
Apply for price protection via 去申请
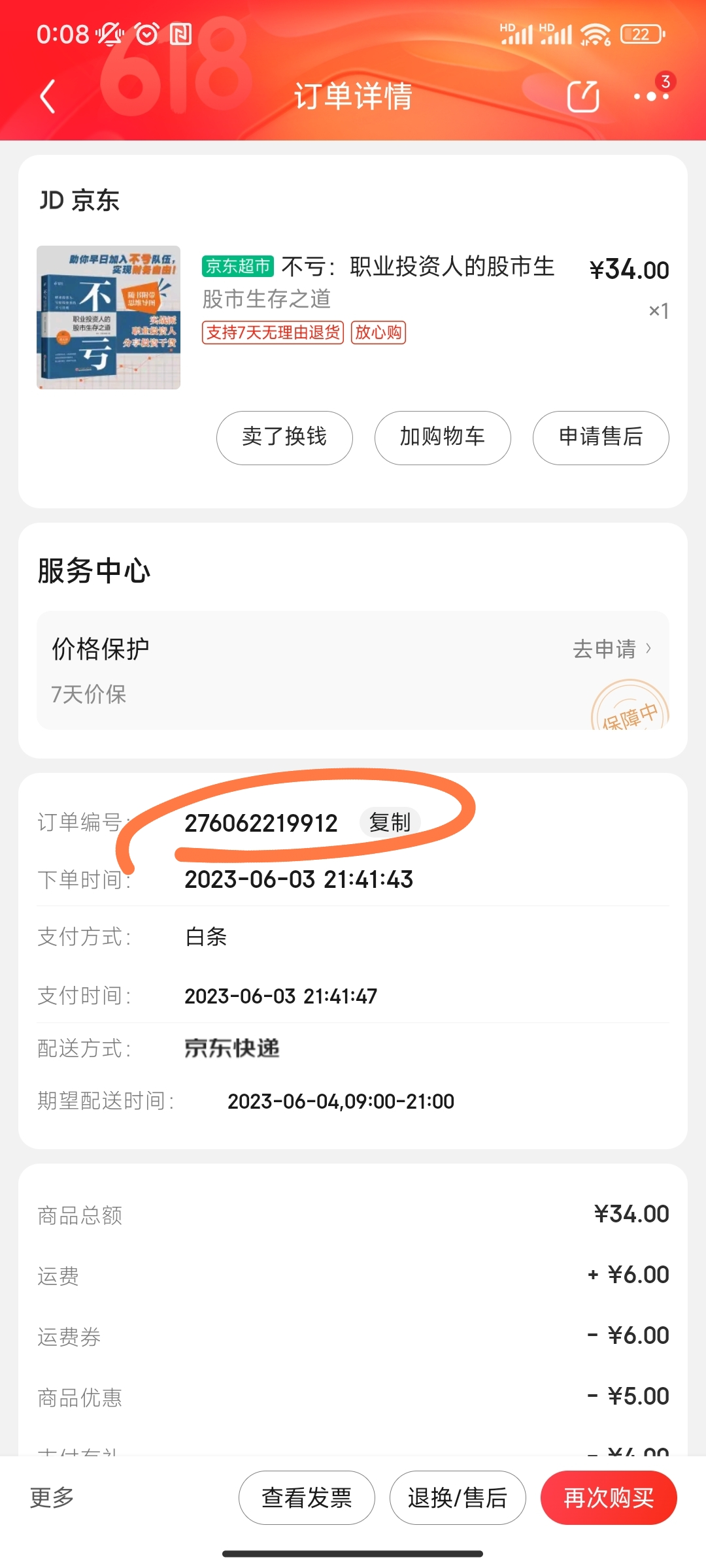612,649
